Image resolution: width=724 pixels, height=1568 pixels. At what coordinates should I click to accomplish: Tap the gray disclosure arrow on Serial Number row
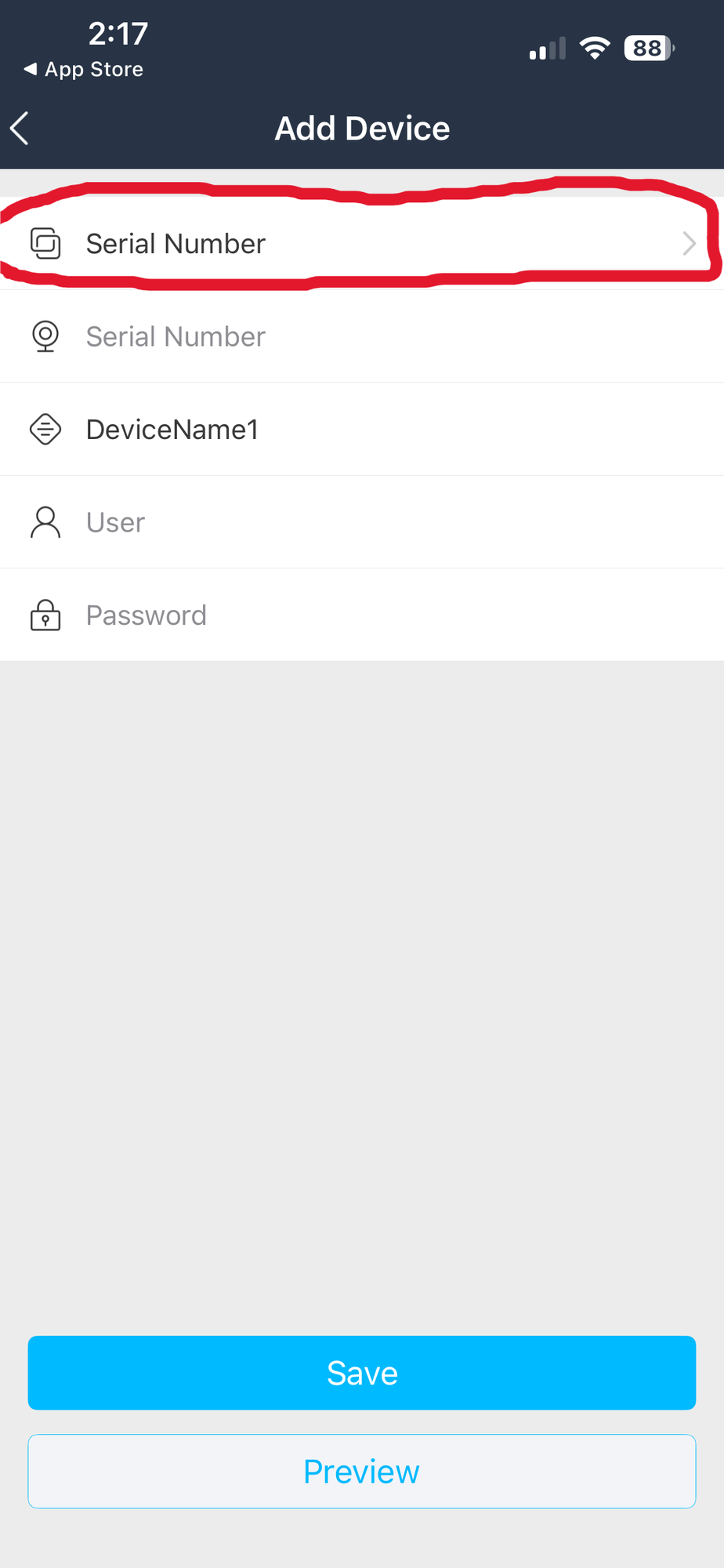[x=689, y=243]
